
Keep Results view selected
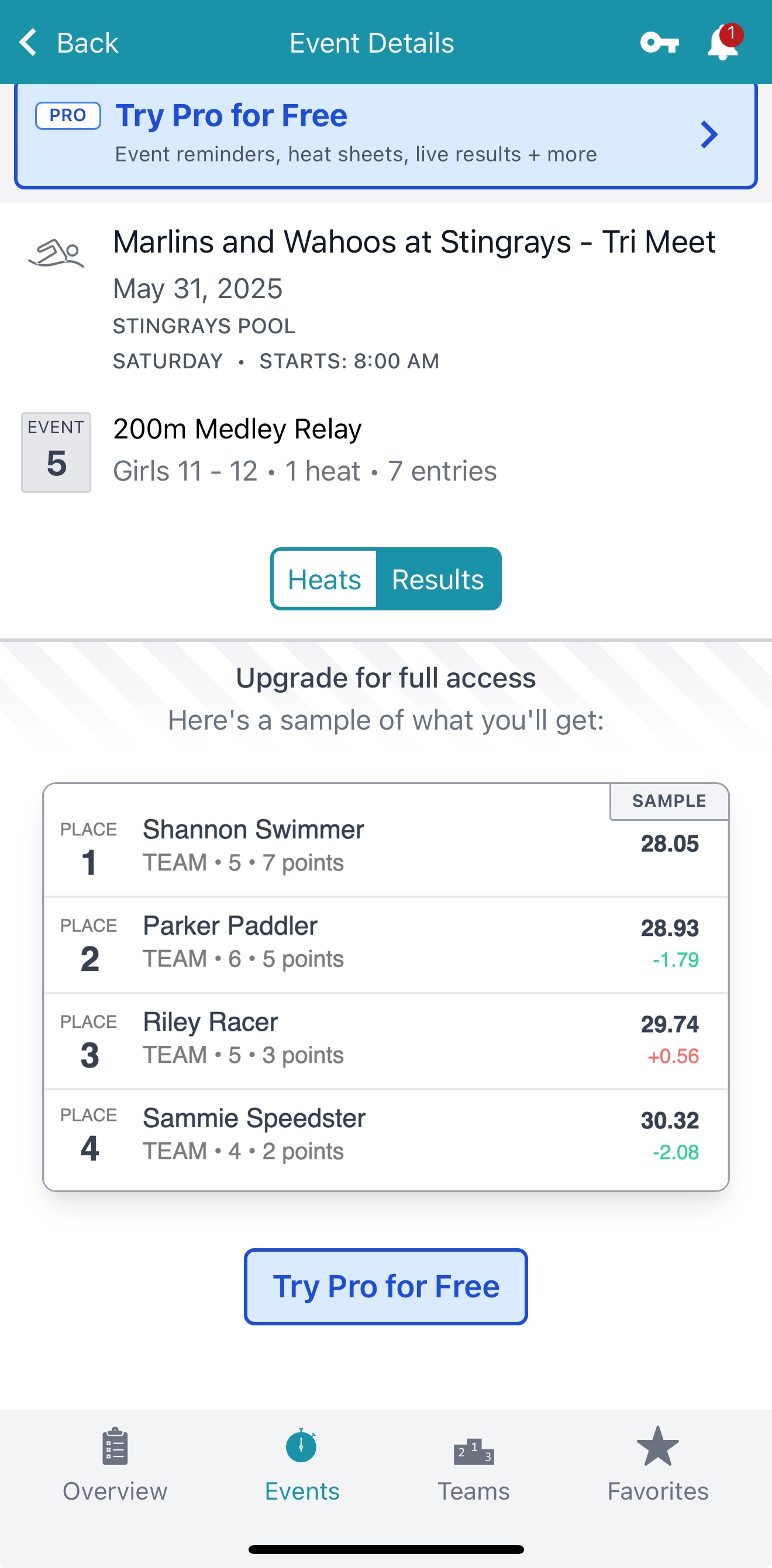(x=439, y=579)
